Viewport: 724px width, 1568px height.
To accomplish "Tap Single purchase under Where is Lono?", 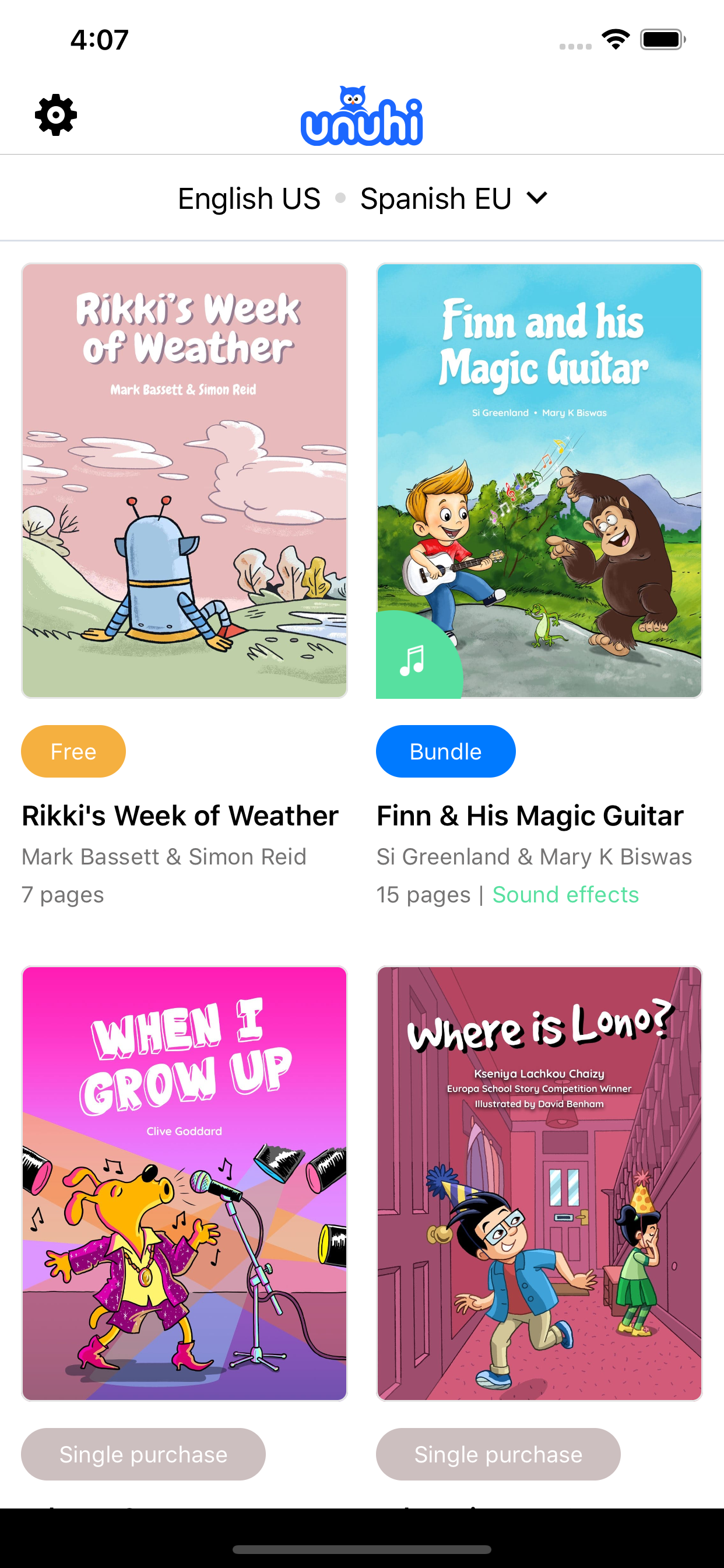I will coord(498,1454).
